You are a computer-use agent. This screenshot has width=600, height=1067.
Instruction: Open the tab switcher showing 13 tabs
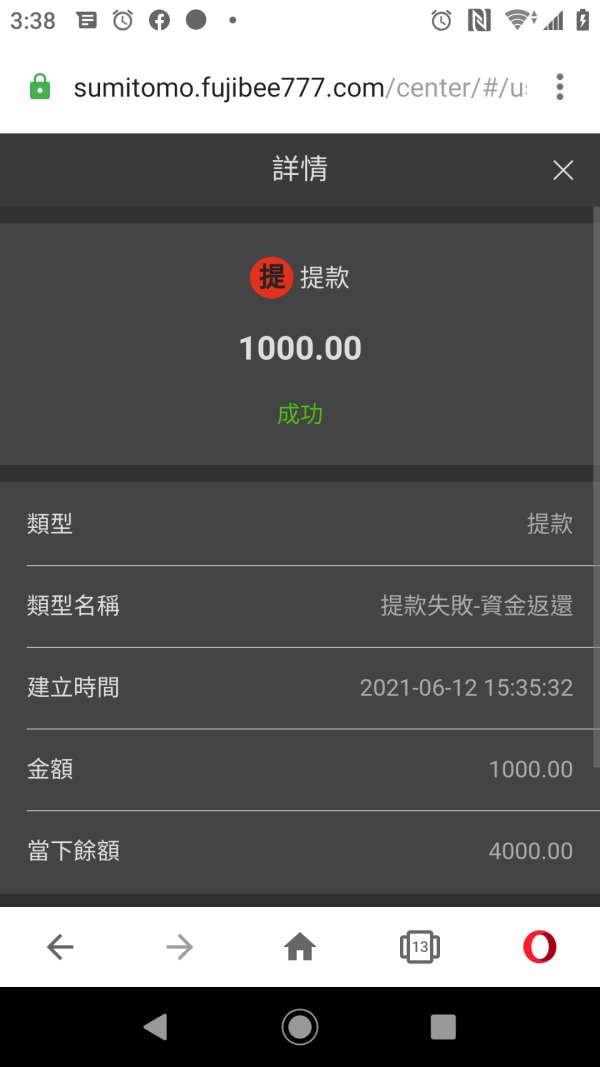click(x=420, y=947)
